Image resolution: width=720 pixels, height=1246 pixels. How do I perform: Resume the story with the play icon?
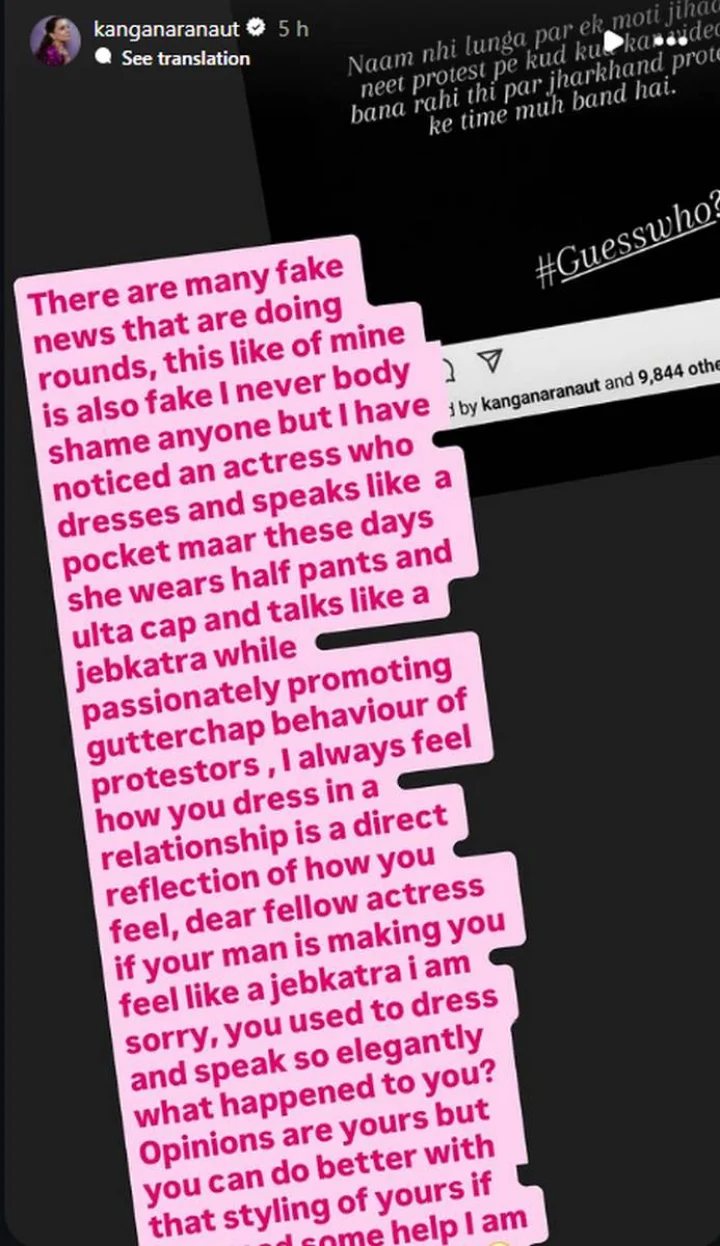[613, 41]
